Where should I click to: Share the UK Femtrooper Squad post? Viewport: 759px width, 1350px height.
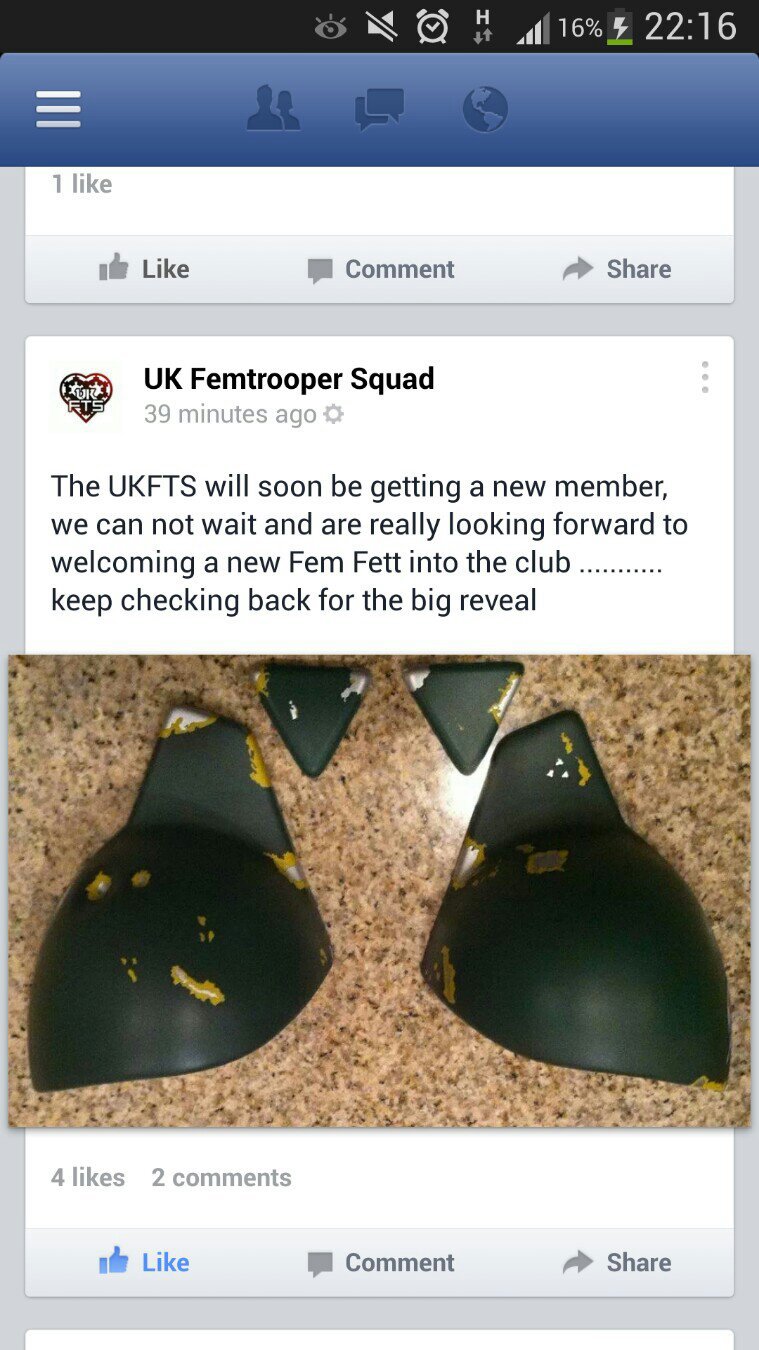pyautogui.click(x=617, y=1263)
